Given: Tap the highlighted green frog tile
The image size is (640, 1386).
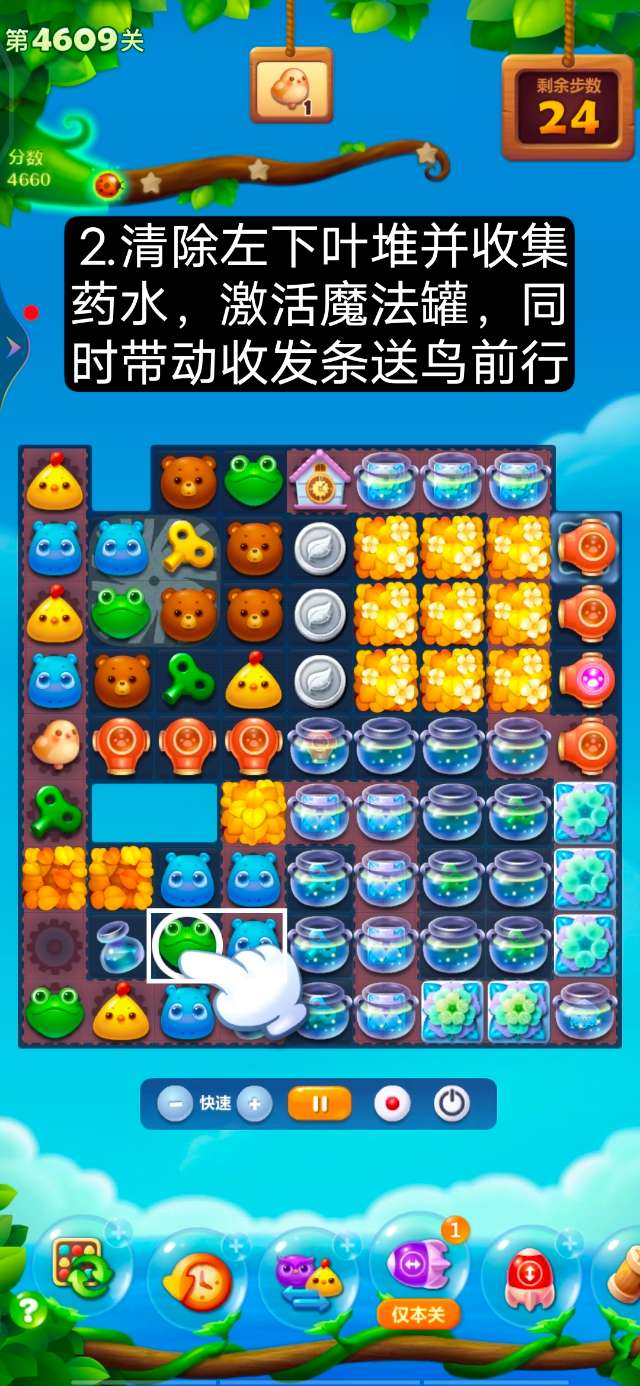Looking at the screenshot, I should click(x=186, y=941).
